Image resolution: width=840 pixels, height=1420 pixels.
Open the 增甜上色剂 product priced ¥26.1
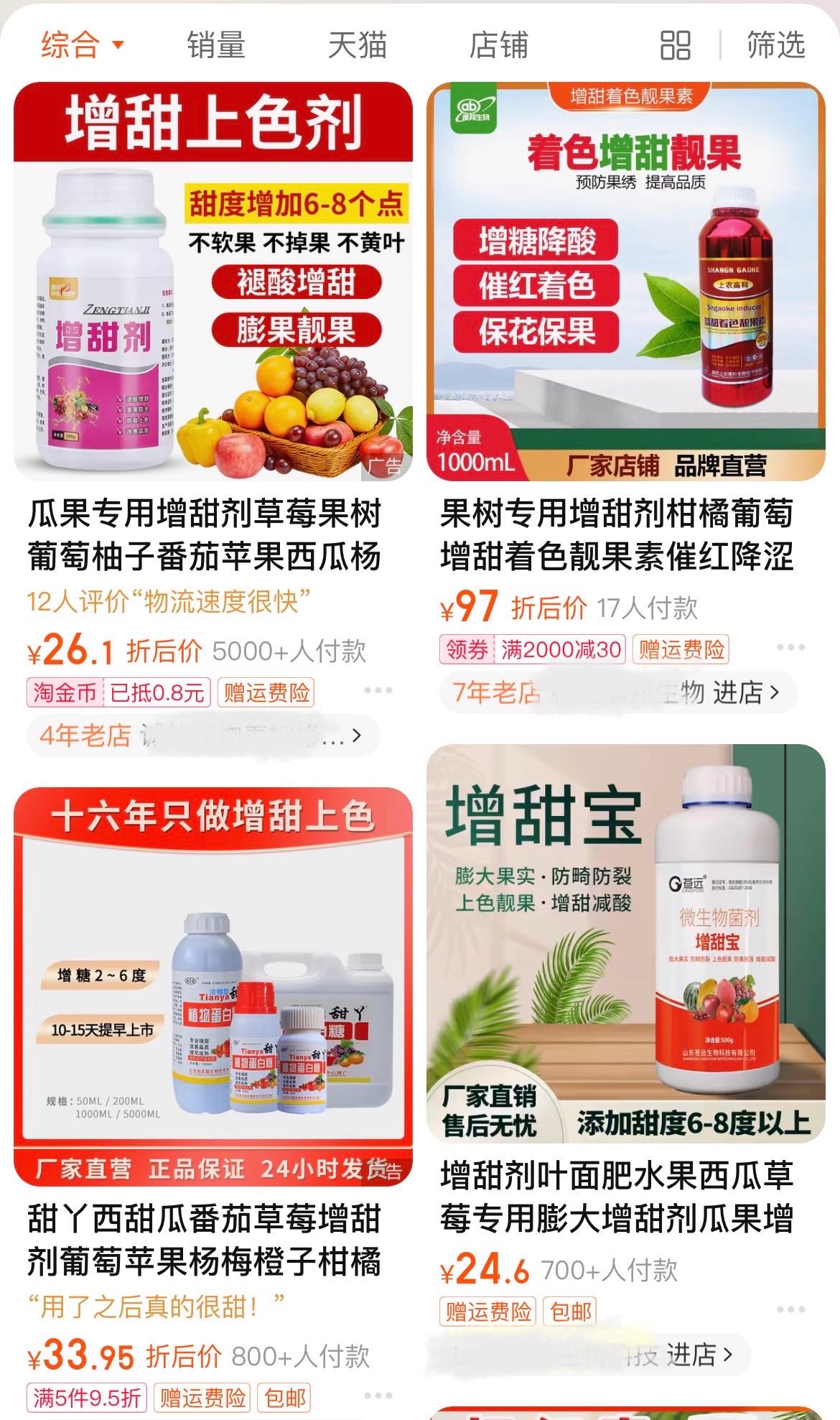click(x=213, y=282)
